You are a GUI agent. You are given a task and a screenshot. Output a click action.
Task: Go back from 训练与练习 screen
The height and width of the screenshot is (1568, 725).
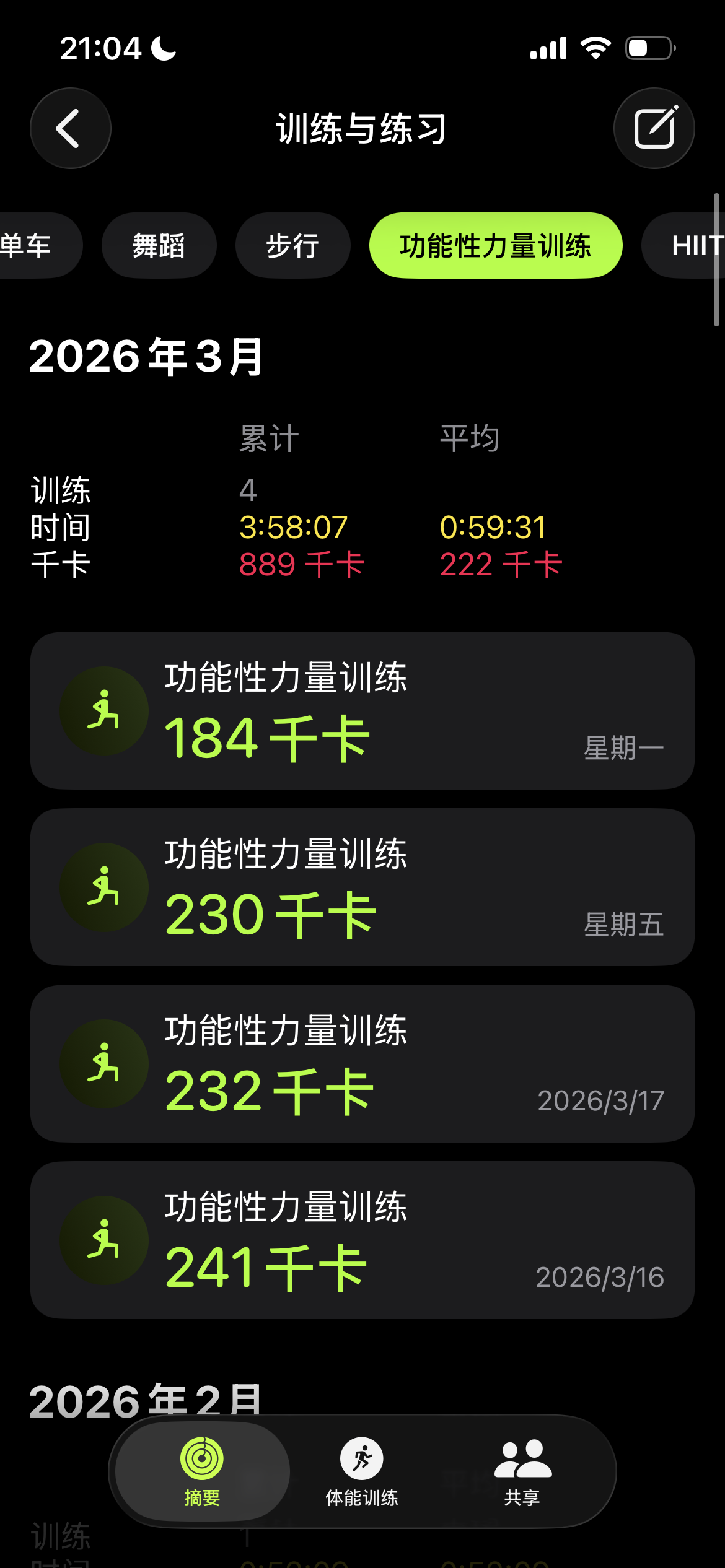[x=70, y=128]
